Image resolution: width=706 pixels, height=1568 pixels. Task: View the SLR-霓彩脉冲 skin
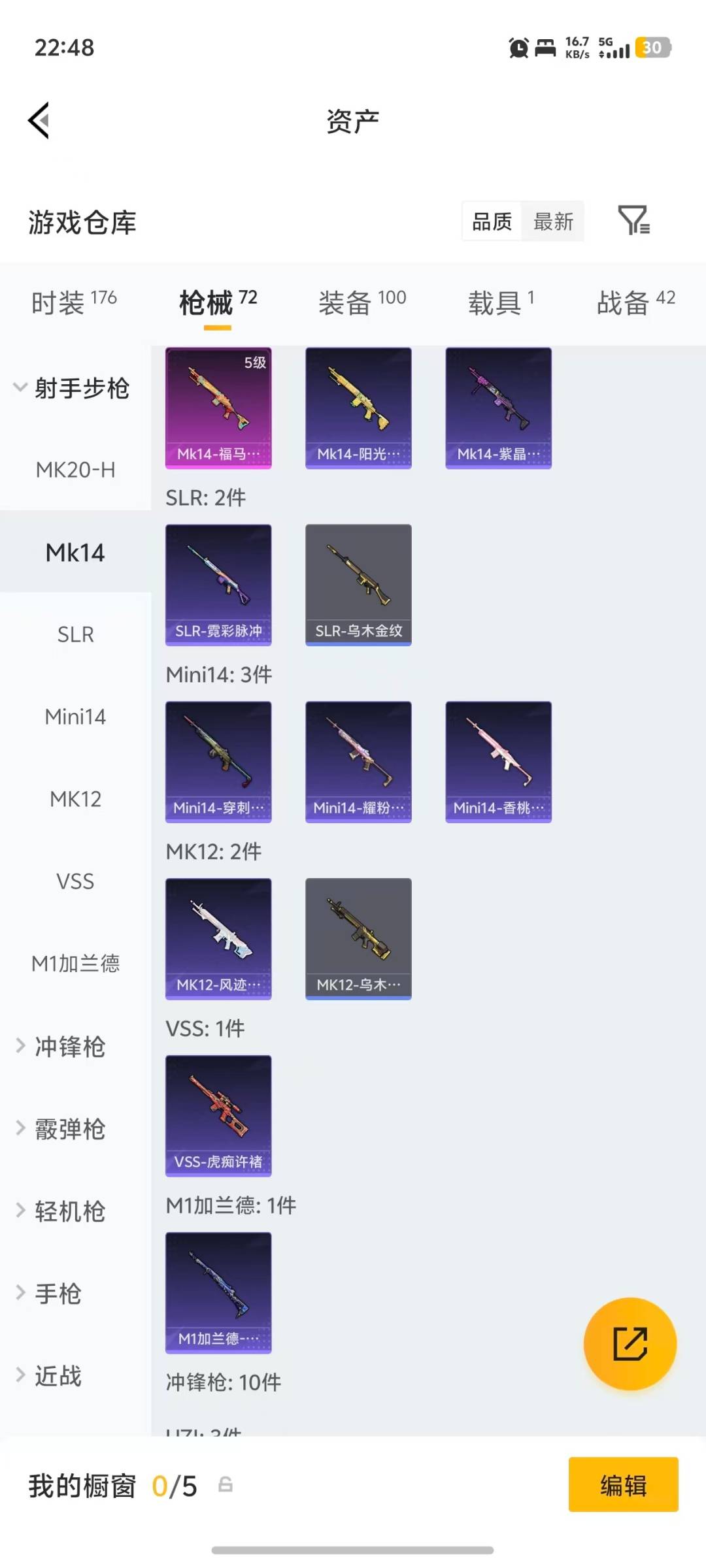pos(218,585)
